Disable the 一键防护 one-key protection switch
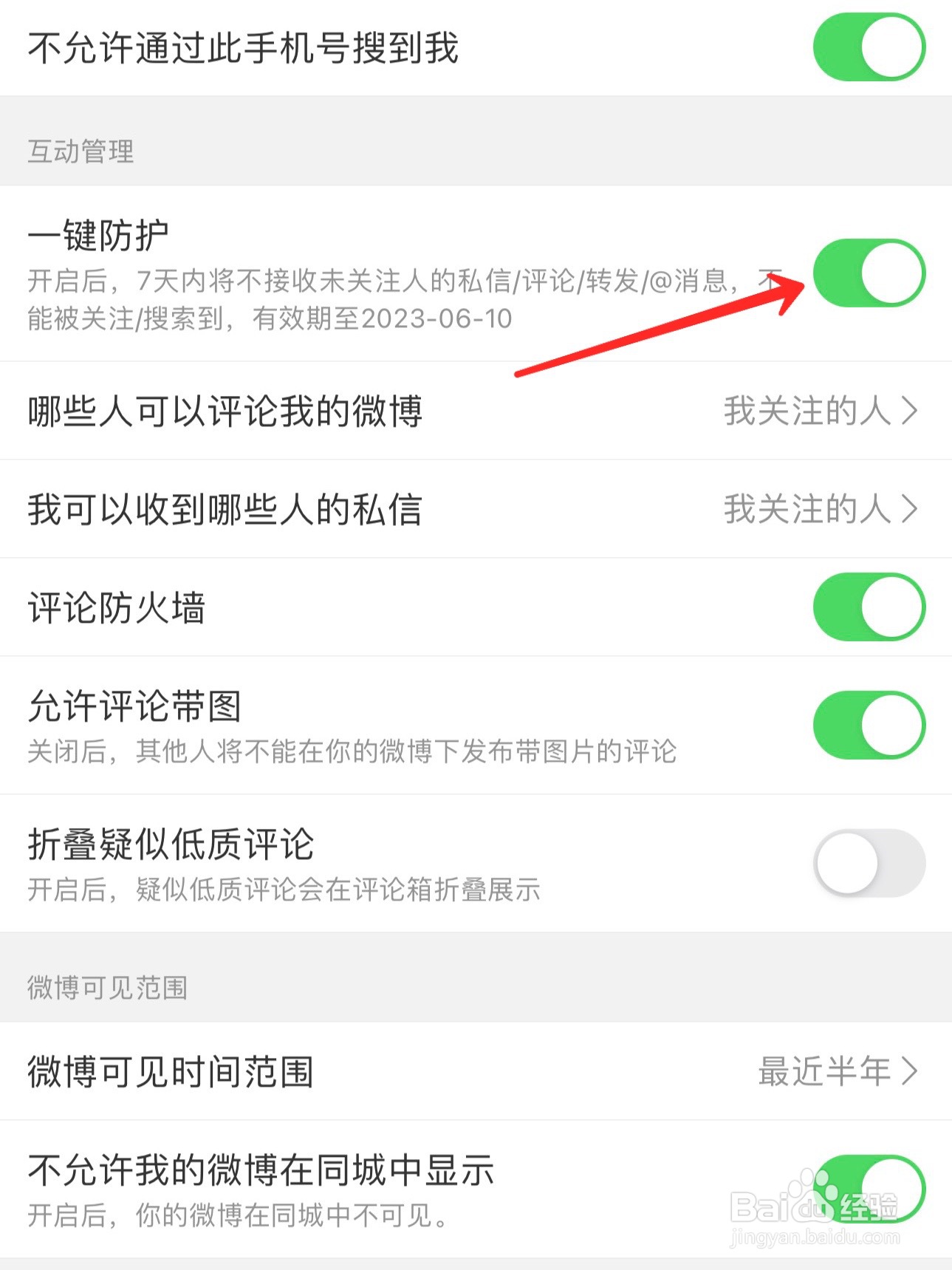Image resolution: width=952 pixels, height=1270 pixels. 869,273
